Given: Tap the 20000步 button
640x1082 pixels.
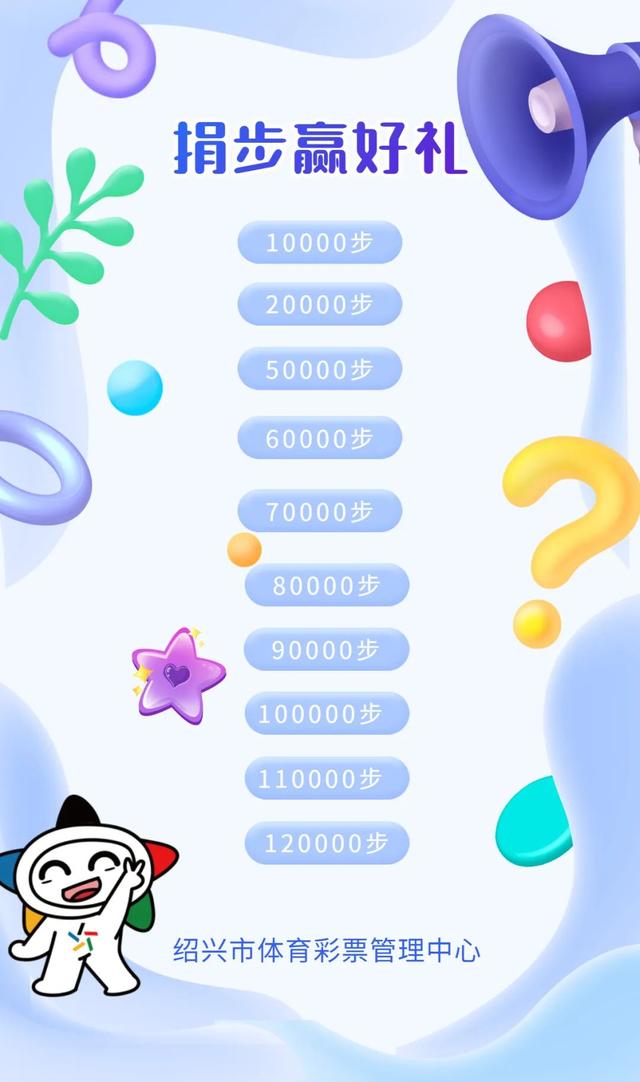Looking at the screenshot, I should (319, 304).
